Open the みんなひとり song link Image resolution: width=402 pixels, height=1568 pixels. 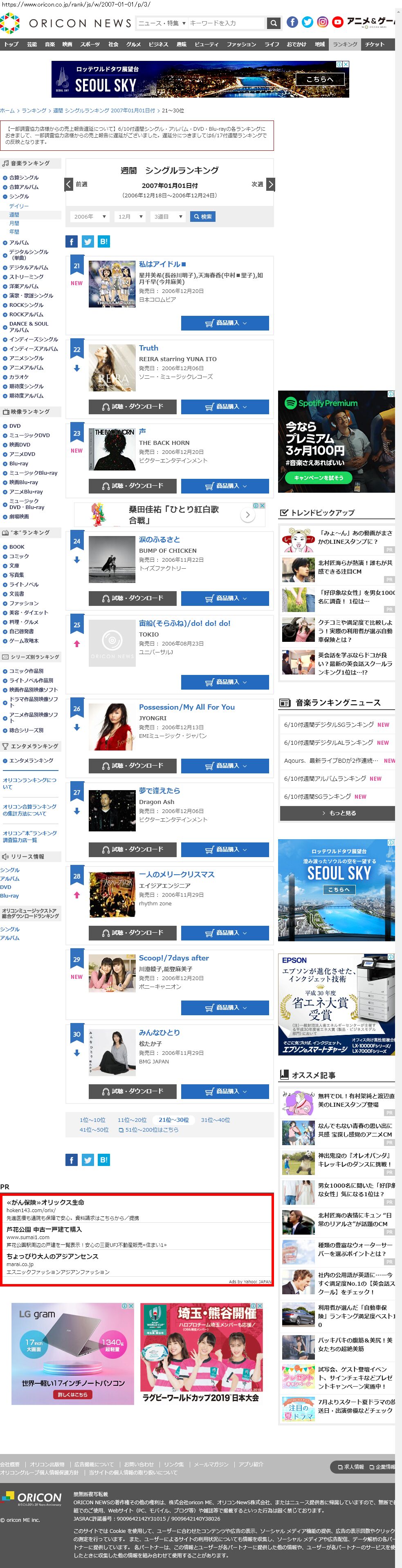[159, 1033]
